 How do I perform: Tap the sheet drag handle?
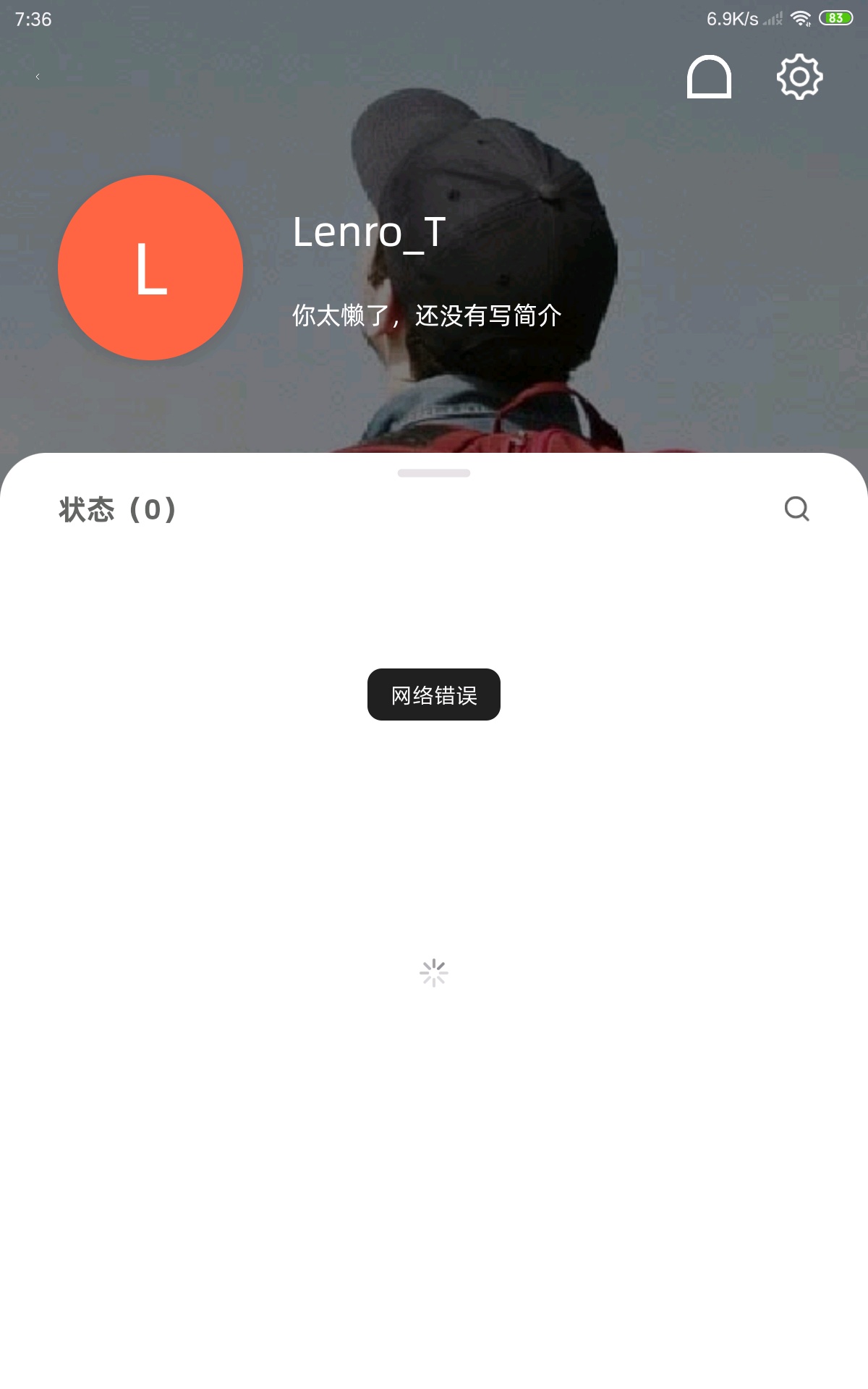[x=434, y=473]
